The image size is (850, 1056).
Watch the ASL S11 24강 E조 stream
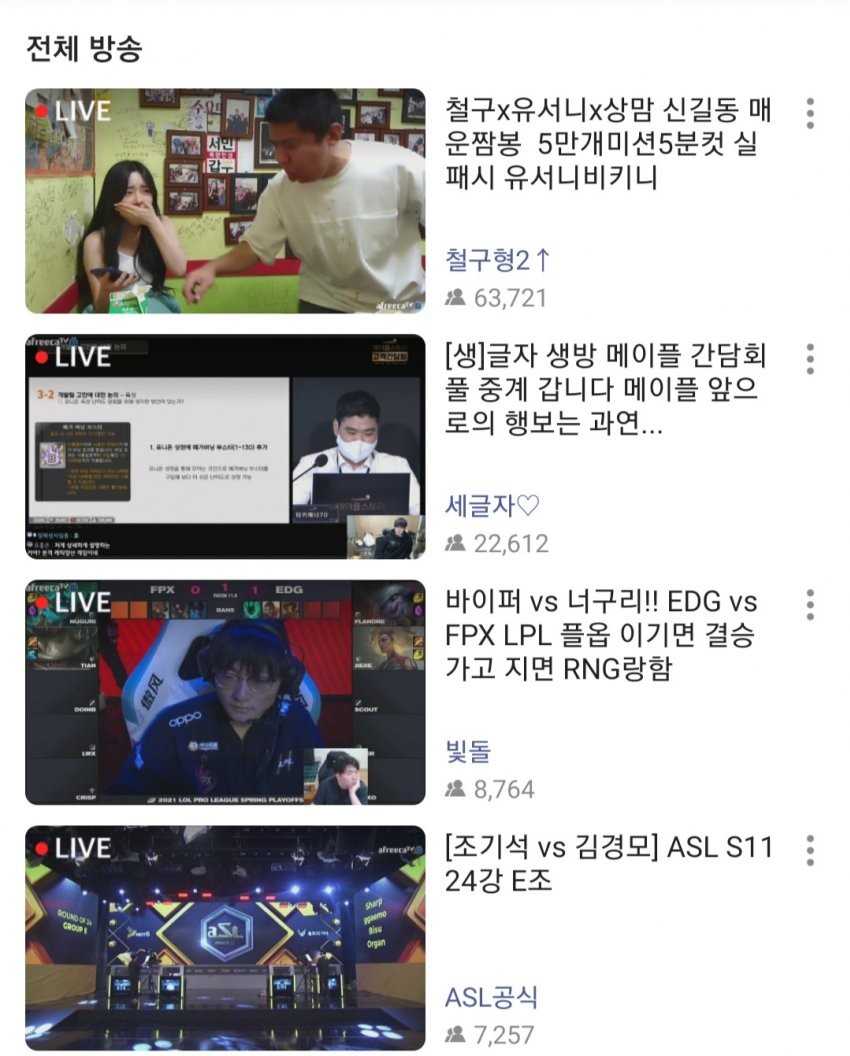tap(225, 937)
